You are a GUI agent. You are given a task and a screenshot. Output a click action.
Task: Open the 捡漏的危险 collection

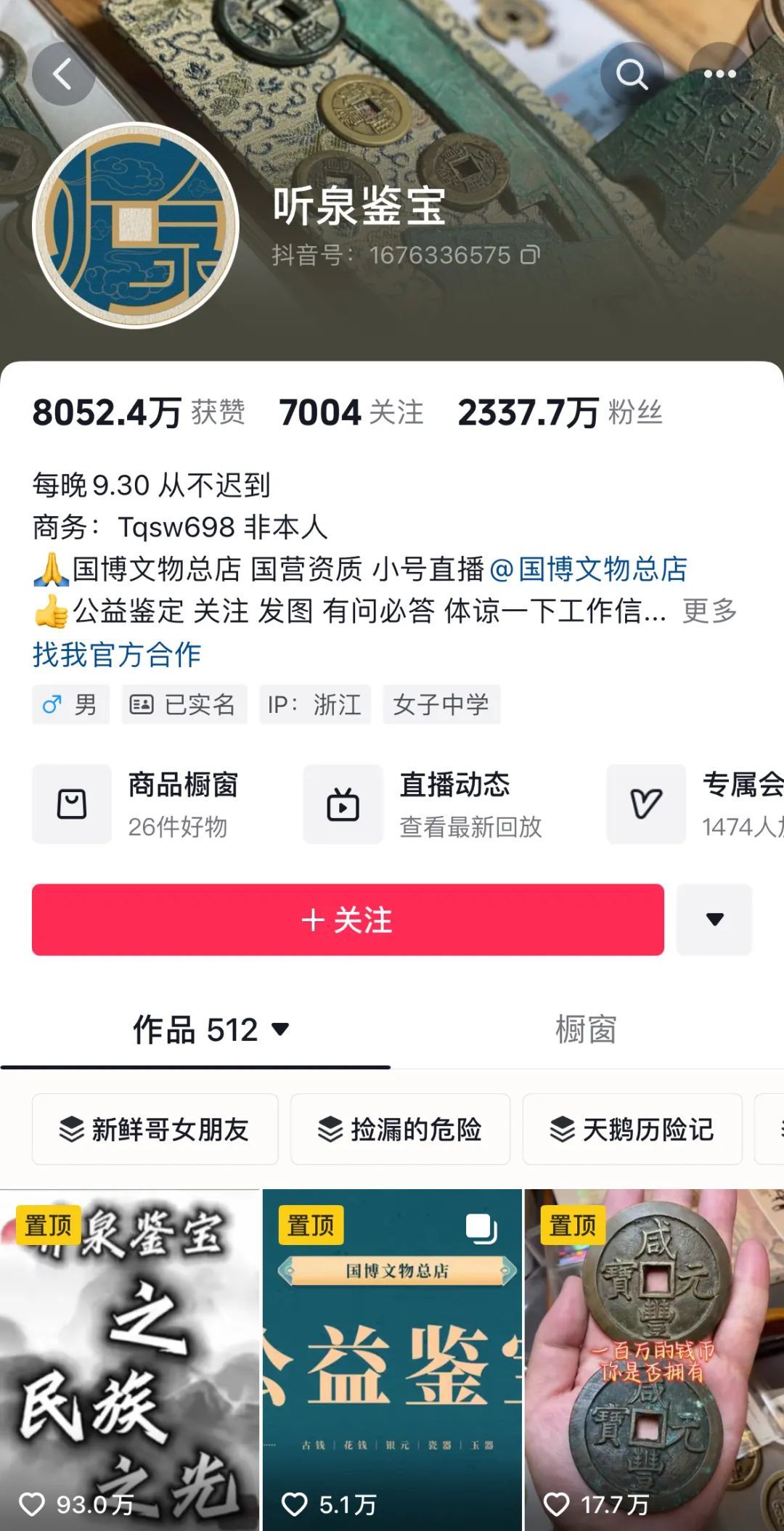click(400, 1129)
